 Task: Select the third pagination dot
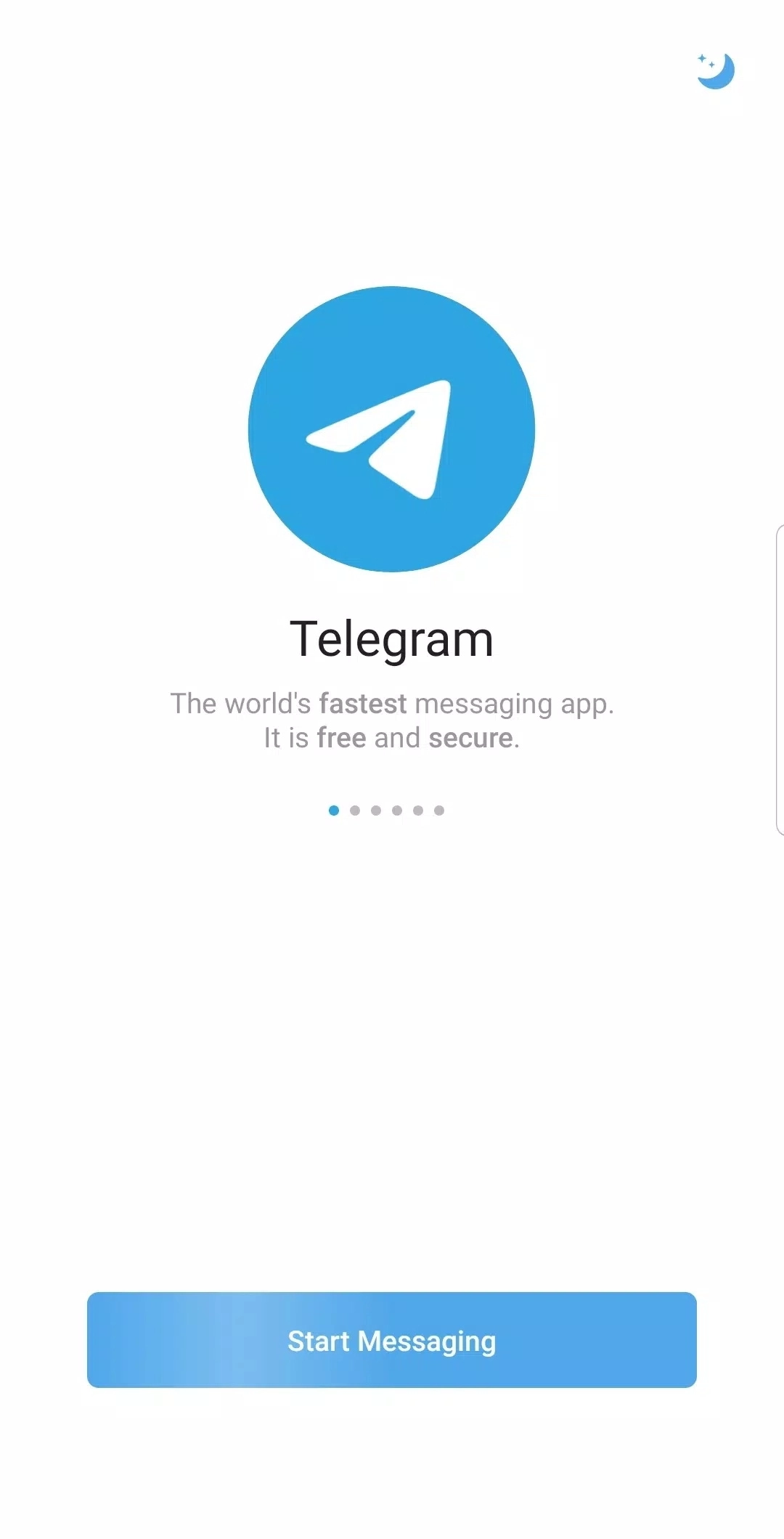point(376,811)
